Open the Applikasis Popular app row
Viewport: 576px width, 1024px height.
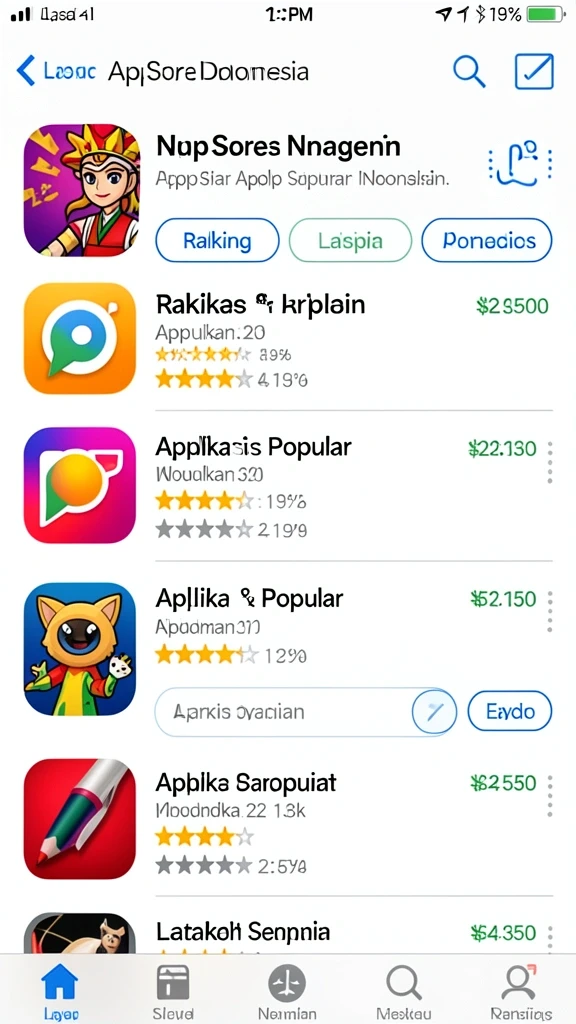pos(288,485)
